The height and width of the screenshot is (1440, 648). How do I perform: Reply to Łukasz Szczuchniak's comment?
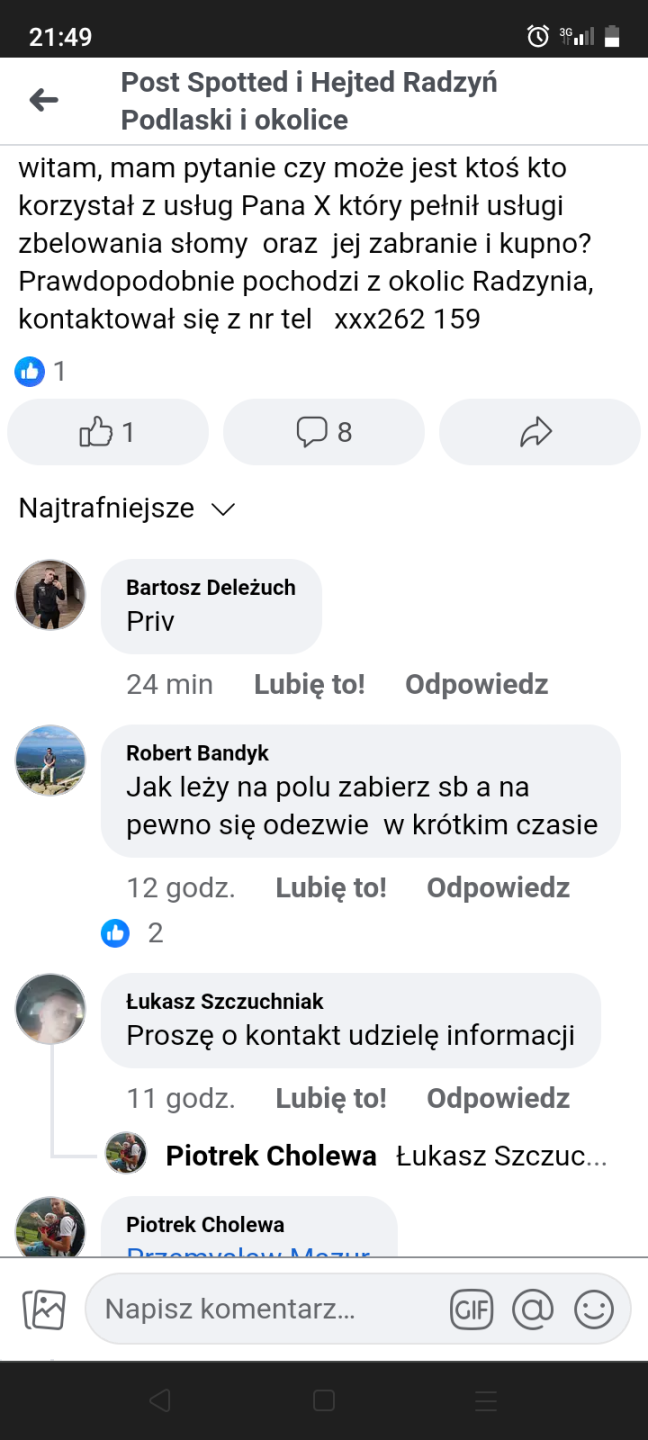pyautogui.click(x=498, y=1098)
